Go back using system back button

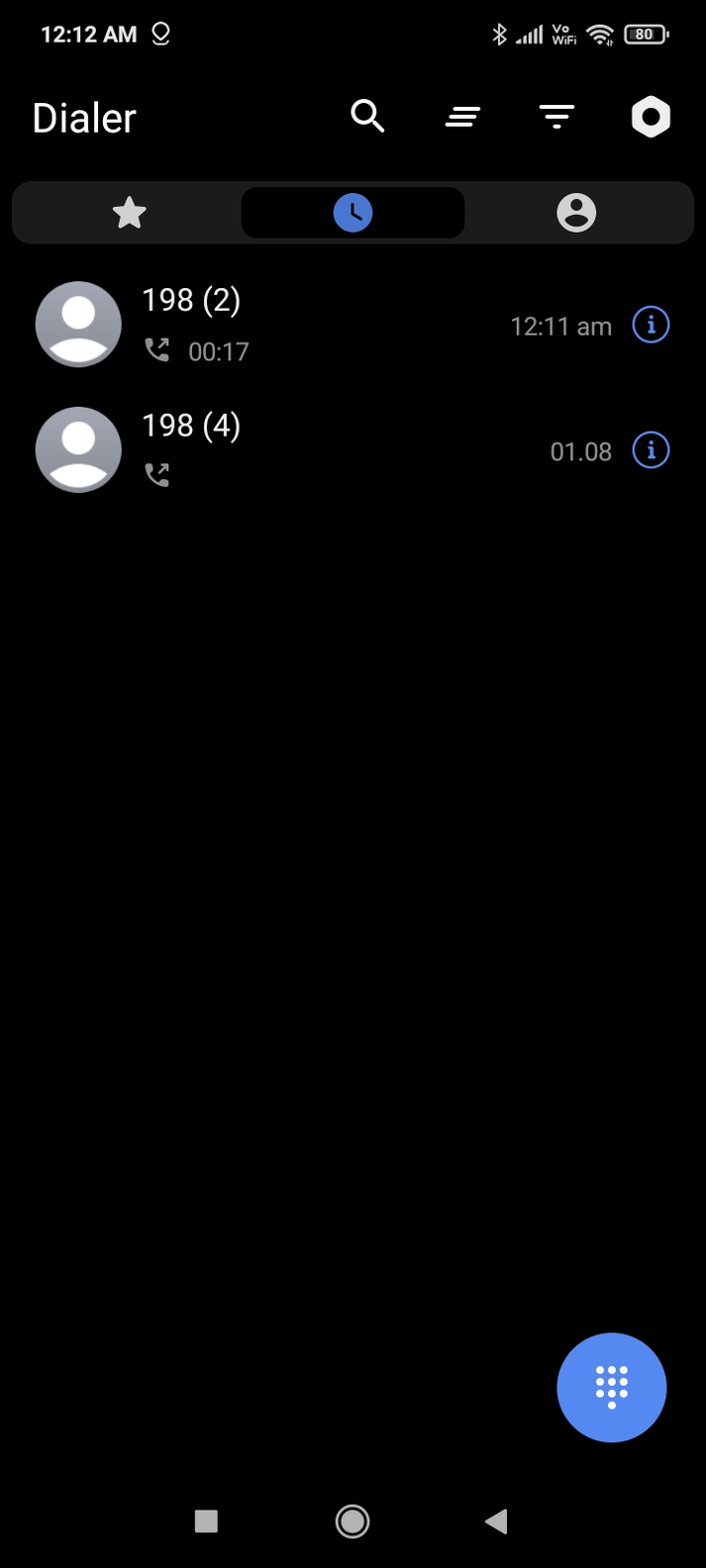tap(497, 1520)
